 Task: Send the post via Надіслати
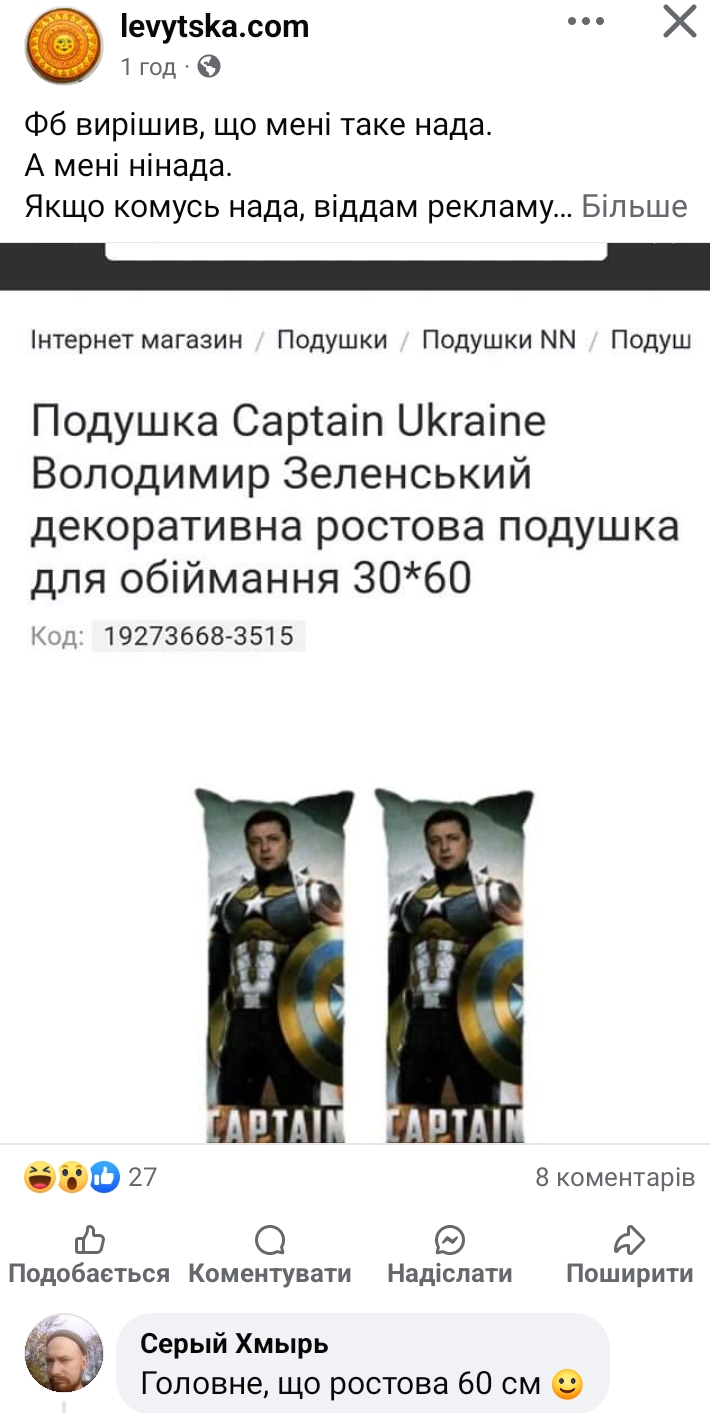450,1256
